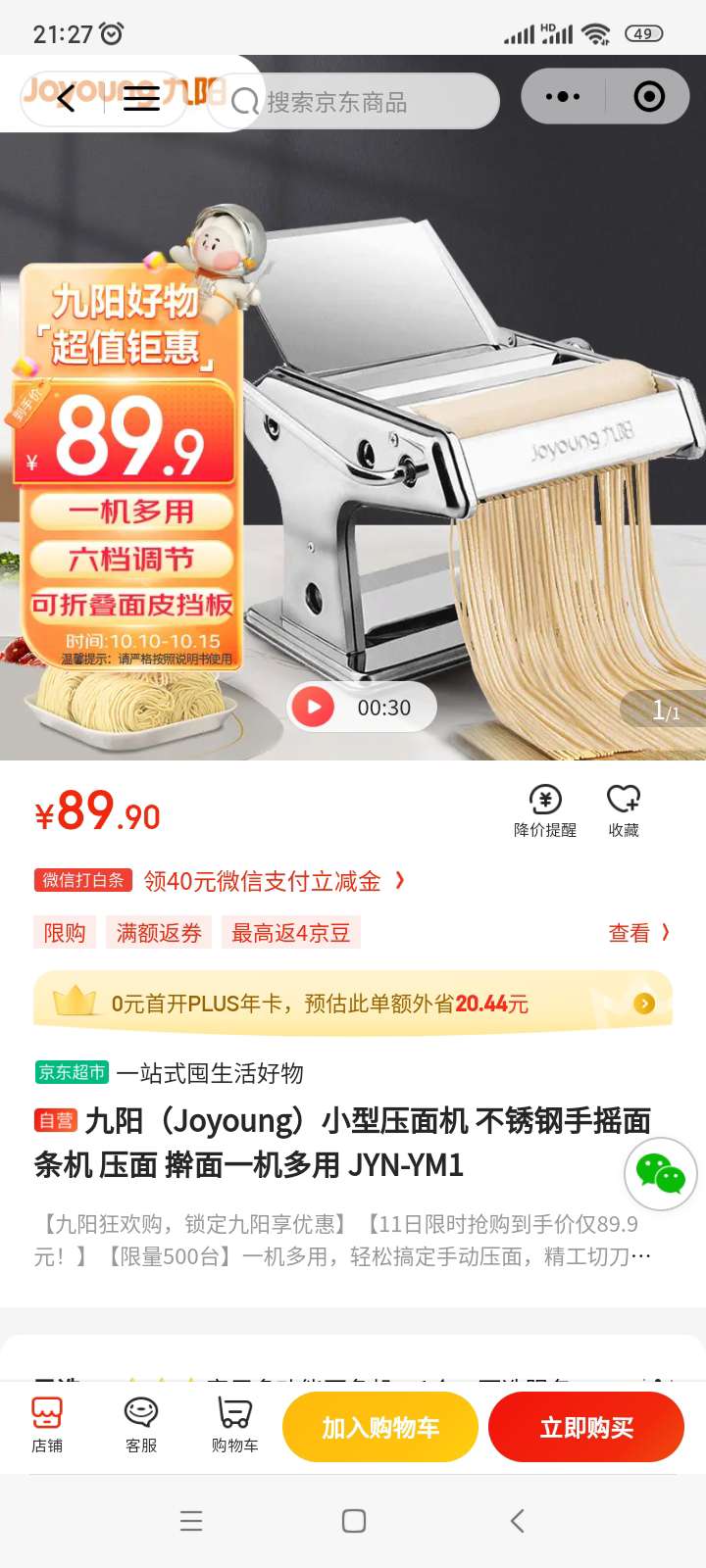
Task: Visit the 店铺 store page
Action: pyautogui.click(x=47, y=1426)
